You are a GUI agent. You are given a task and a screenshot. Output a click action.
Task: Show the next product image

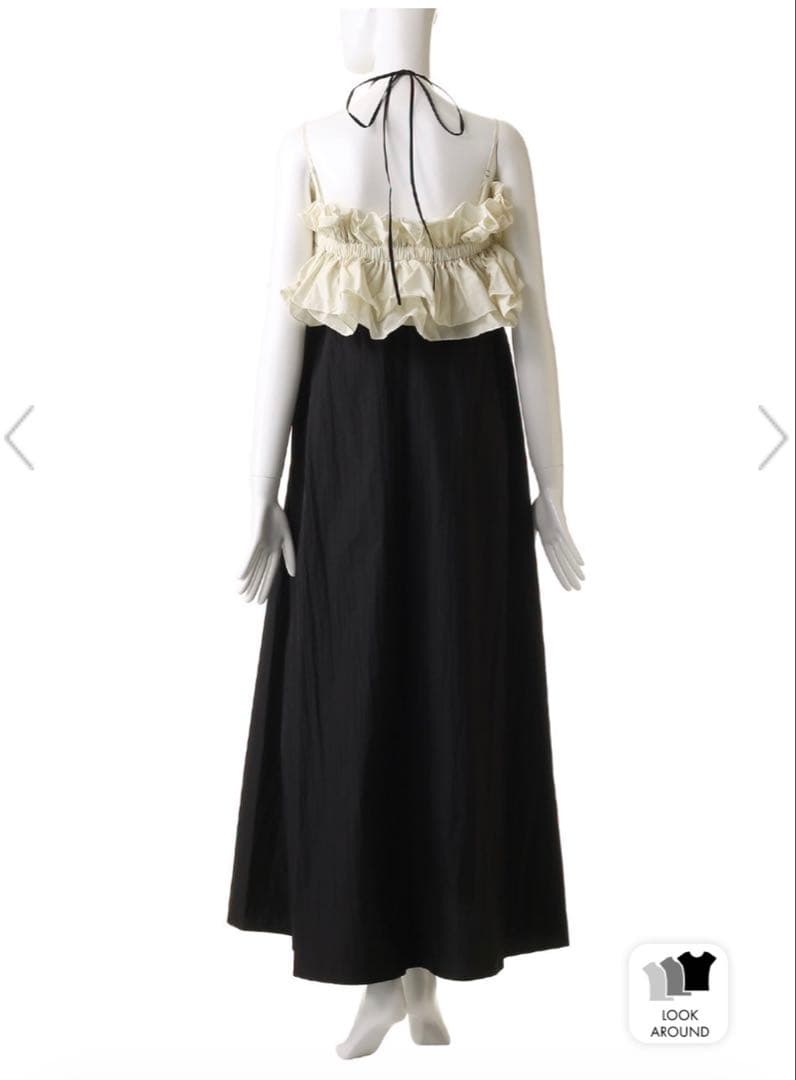pos(771,438)
